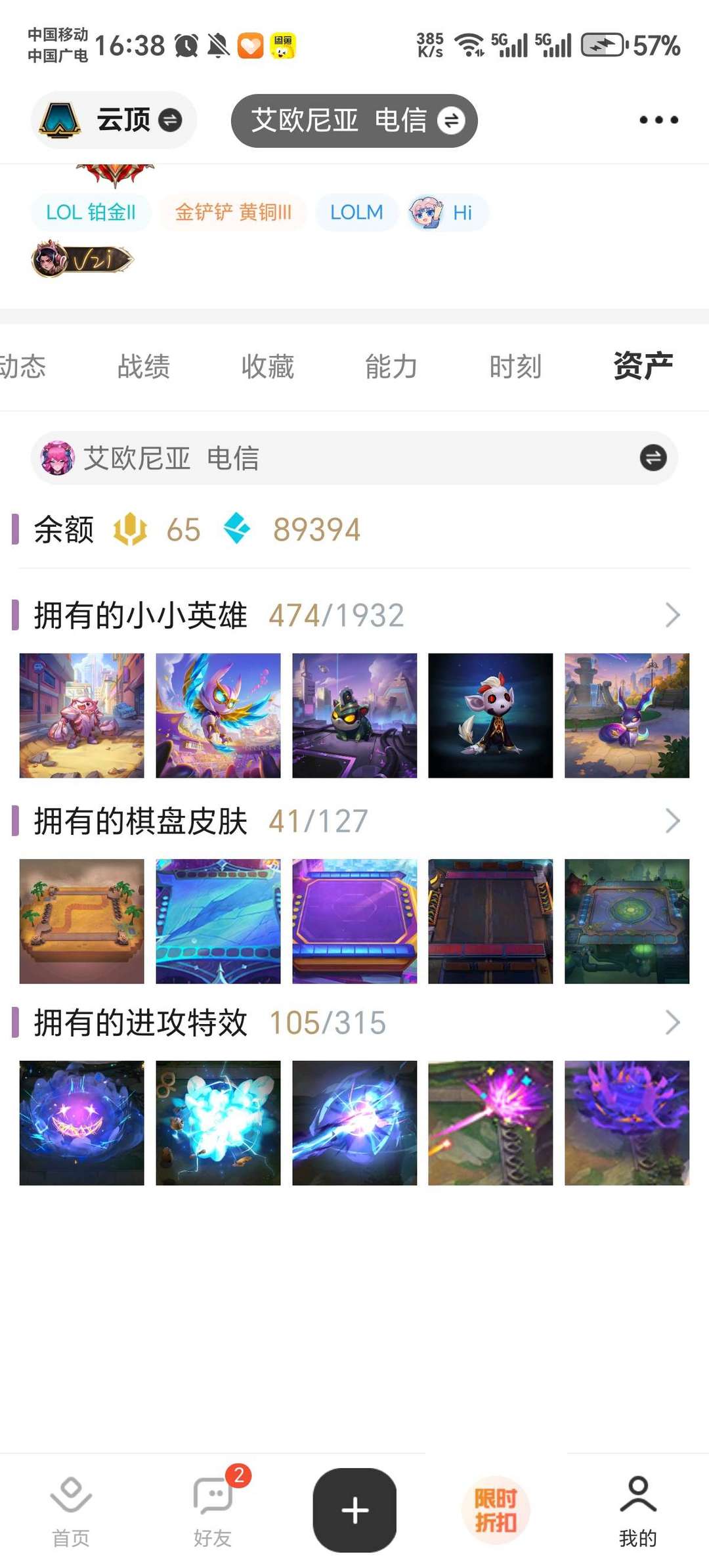This screenshot has height=1568, width=709.
Task: Tap the 金铲铲 黄铜III chip
Action: pos(233,212)
